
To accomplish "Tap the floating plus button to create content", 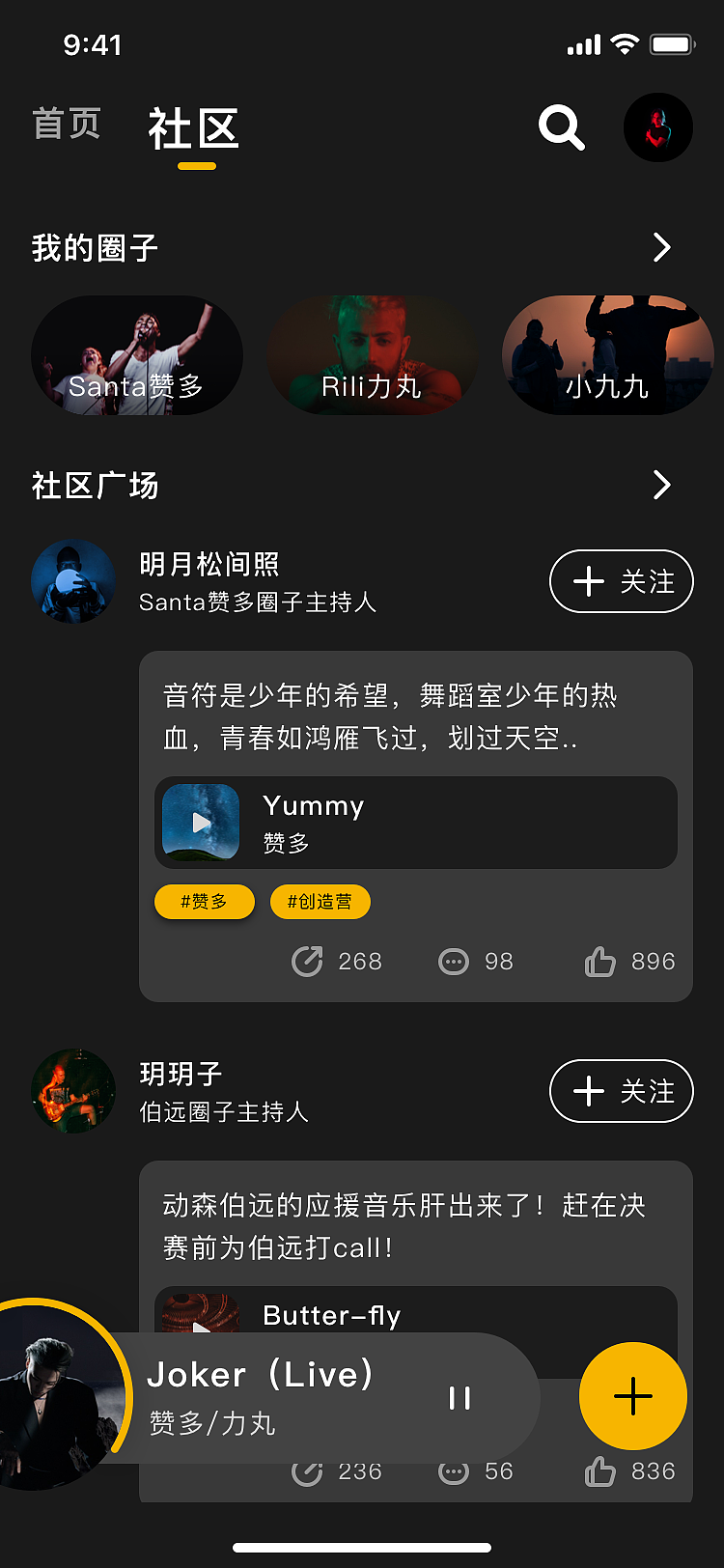I will point(633,1396).
